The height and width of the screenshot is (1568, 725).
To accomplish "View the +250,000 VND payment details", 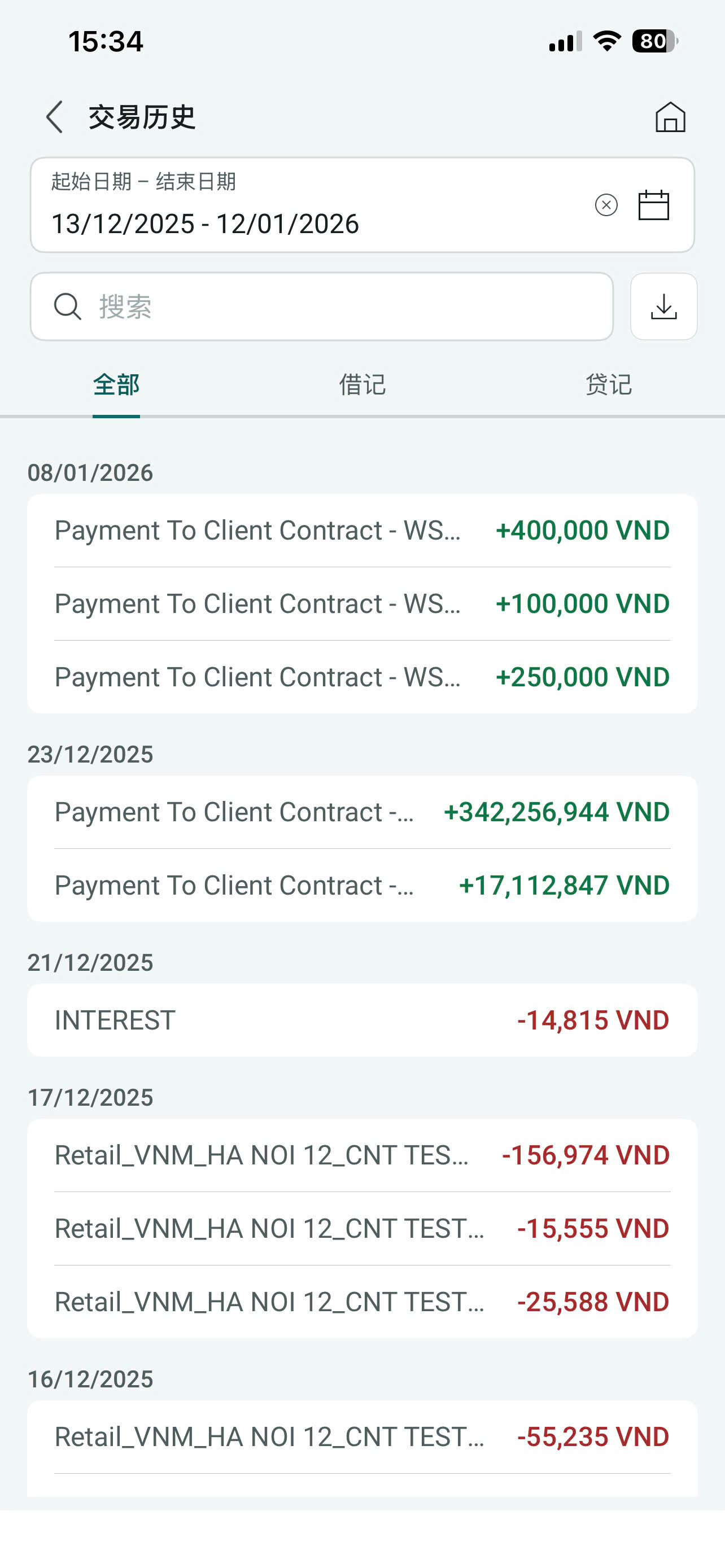I will (x=362, y=677).
